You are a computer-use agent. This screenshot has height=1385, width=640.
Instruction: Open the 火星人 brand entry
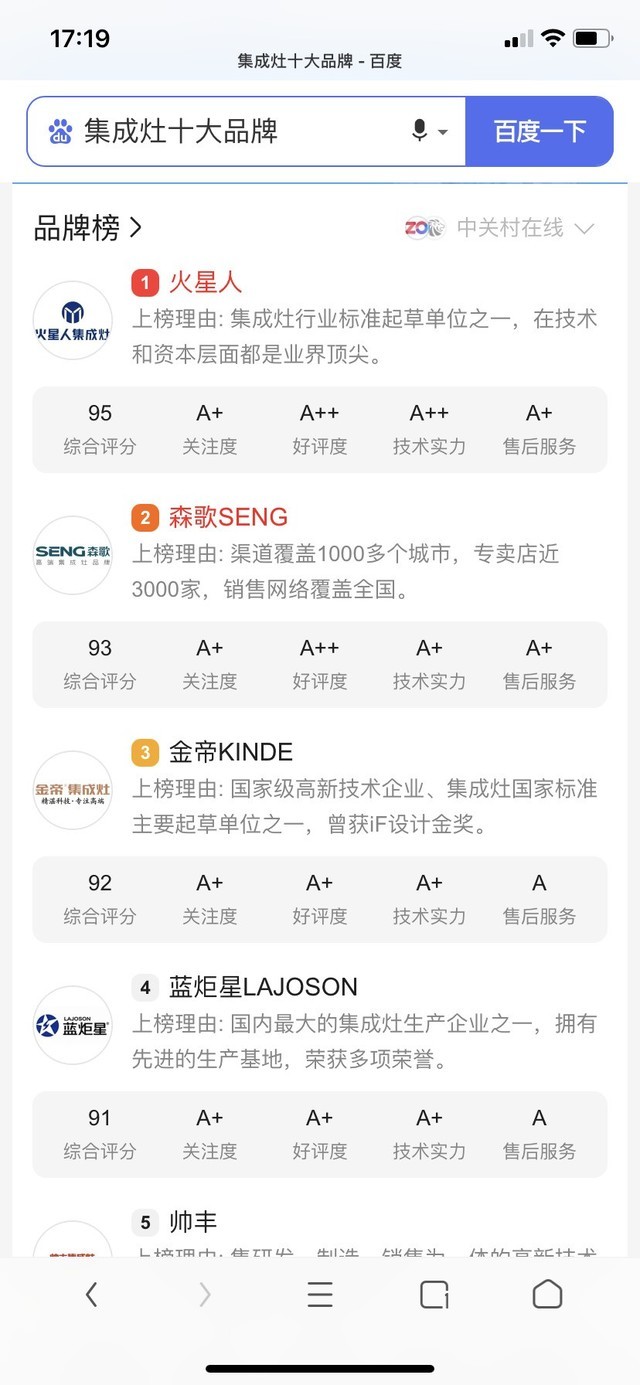point(205,283)
